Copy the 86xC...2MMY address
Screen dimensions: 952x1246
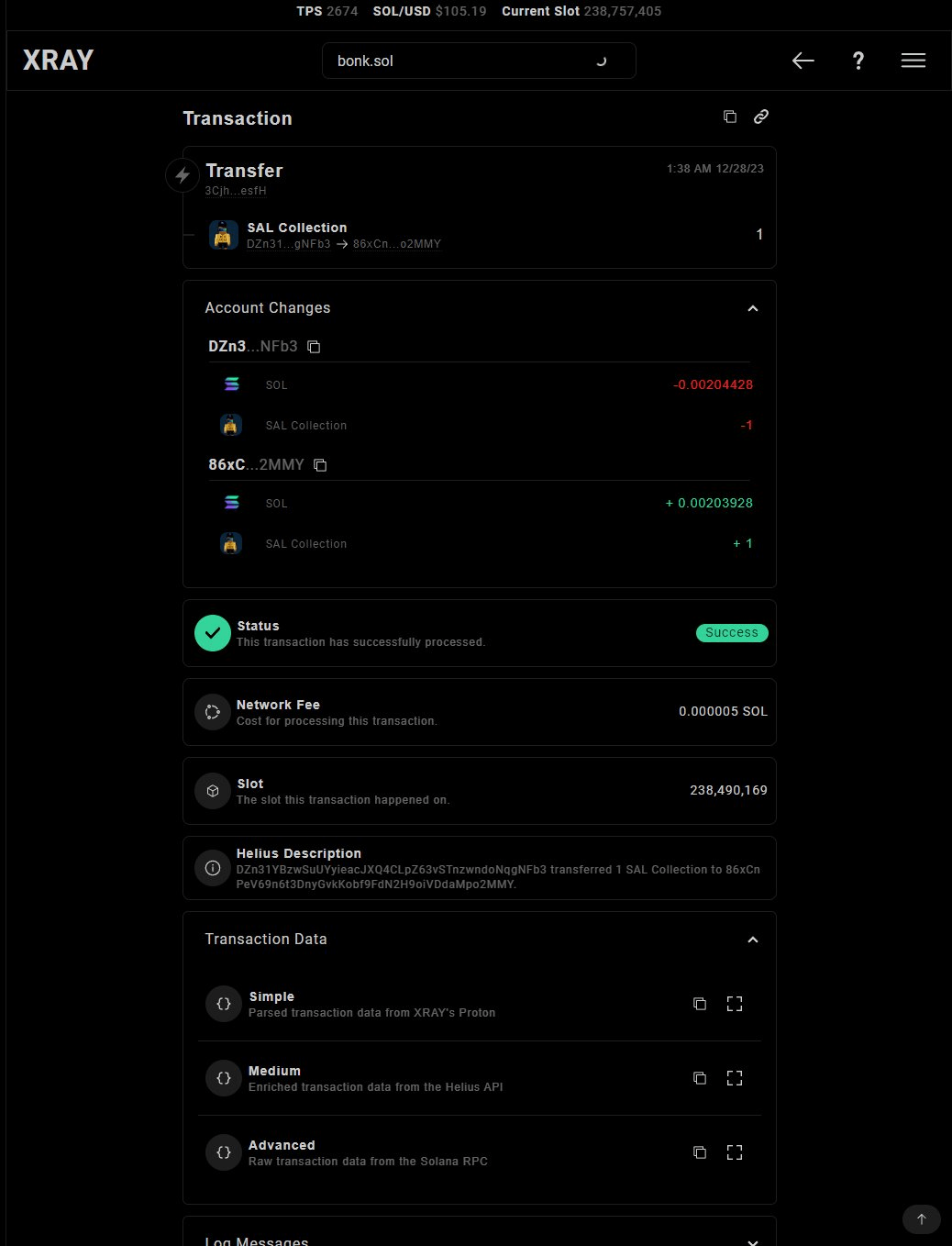click(x=320, y=465)
